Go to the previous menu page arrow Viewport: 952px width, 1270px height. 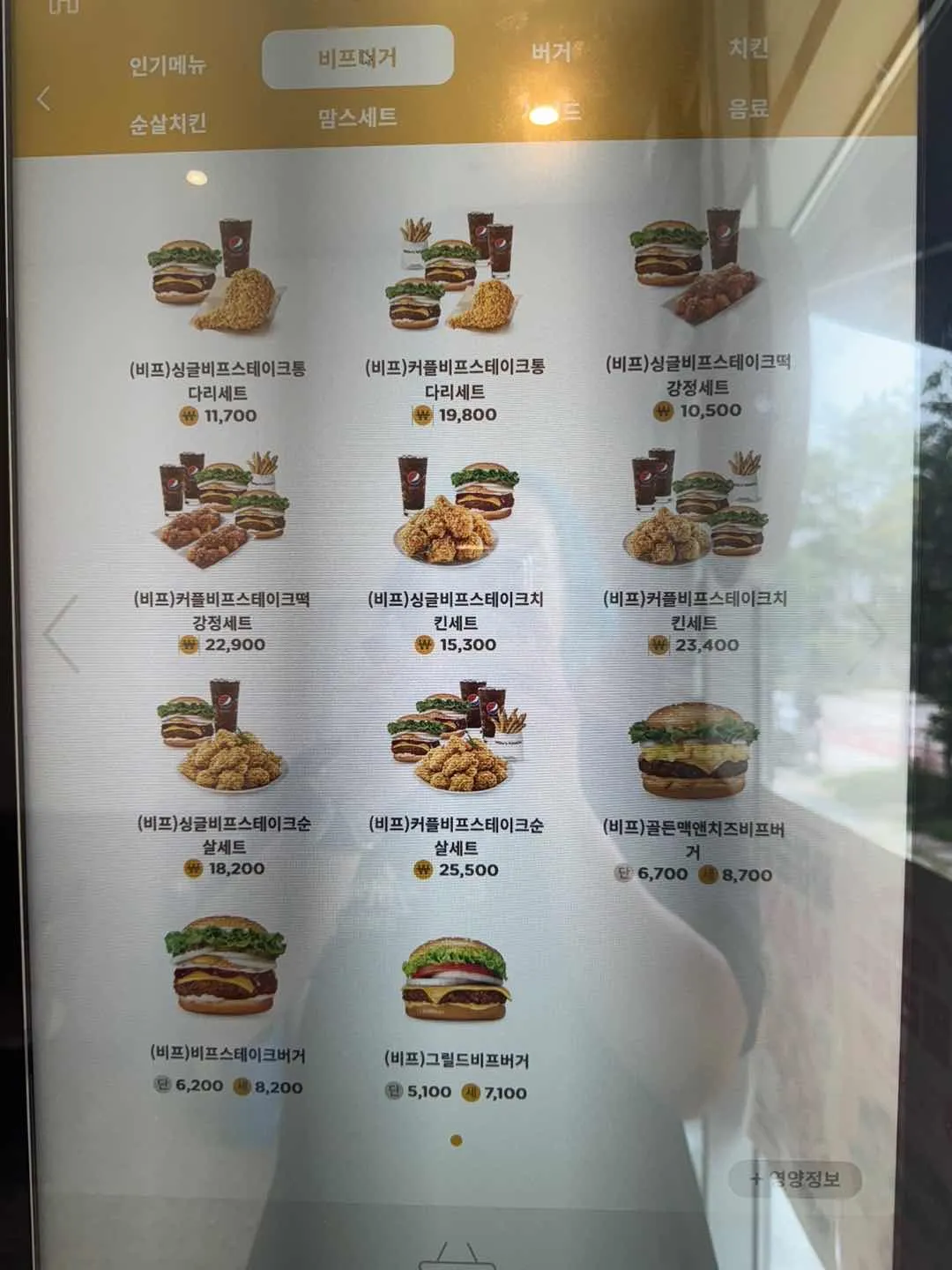(62, 633)
